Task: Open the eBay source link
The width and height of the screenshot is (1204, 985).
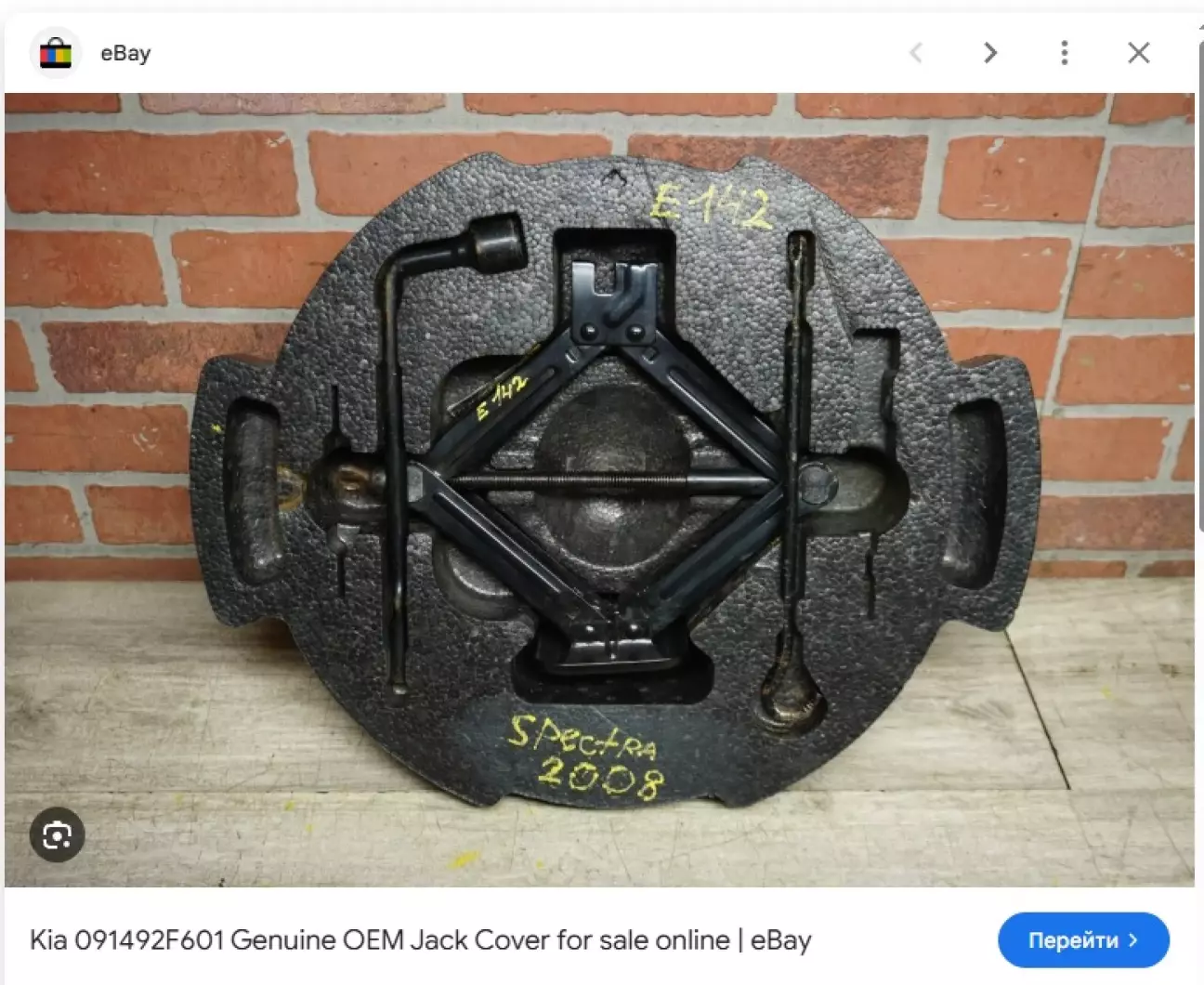Action: 124,53
